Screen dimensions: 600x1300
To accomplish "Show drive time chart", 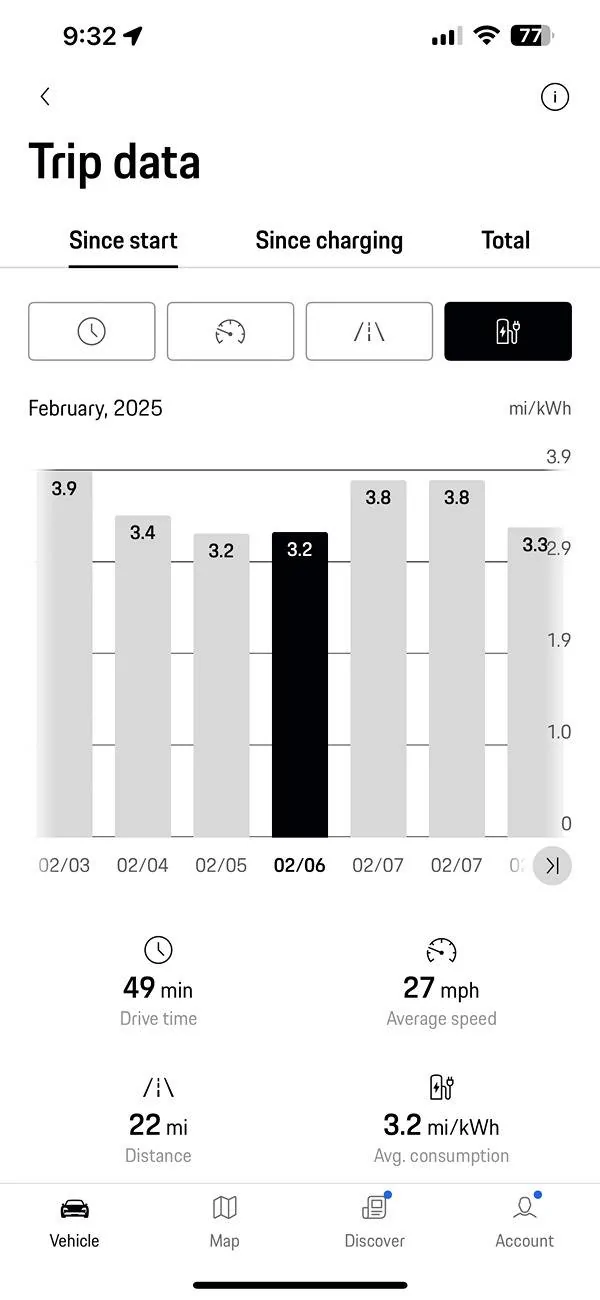I will coord(92,331).
